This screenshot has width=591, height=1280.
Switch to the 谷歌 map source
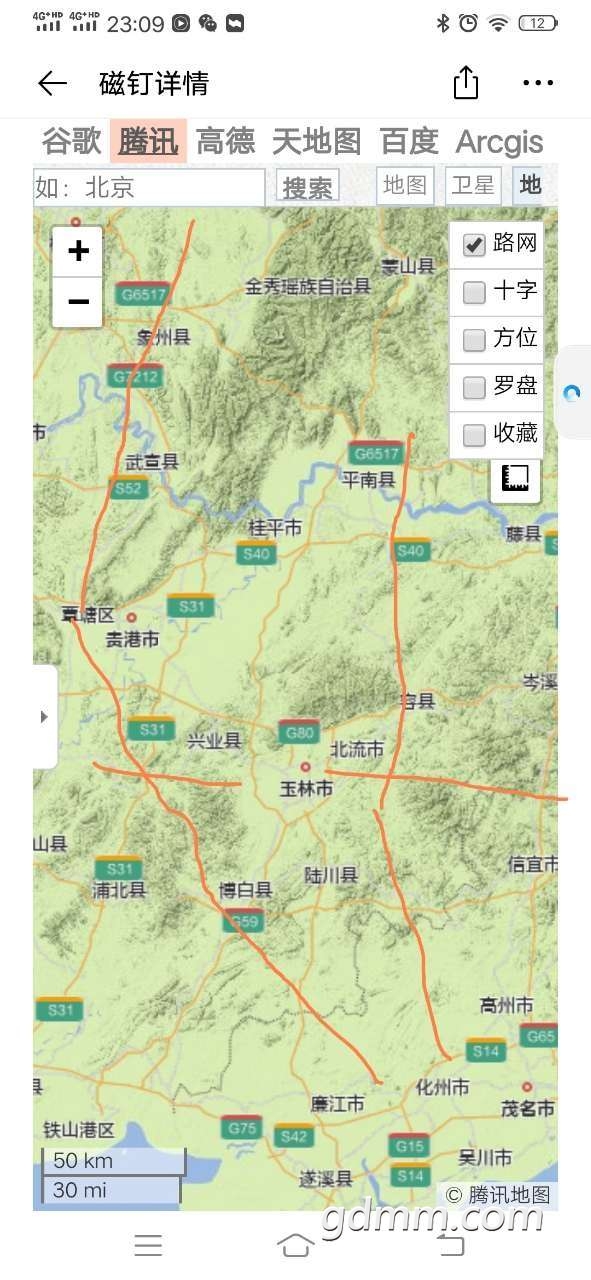72,141
